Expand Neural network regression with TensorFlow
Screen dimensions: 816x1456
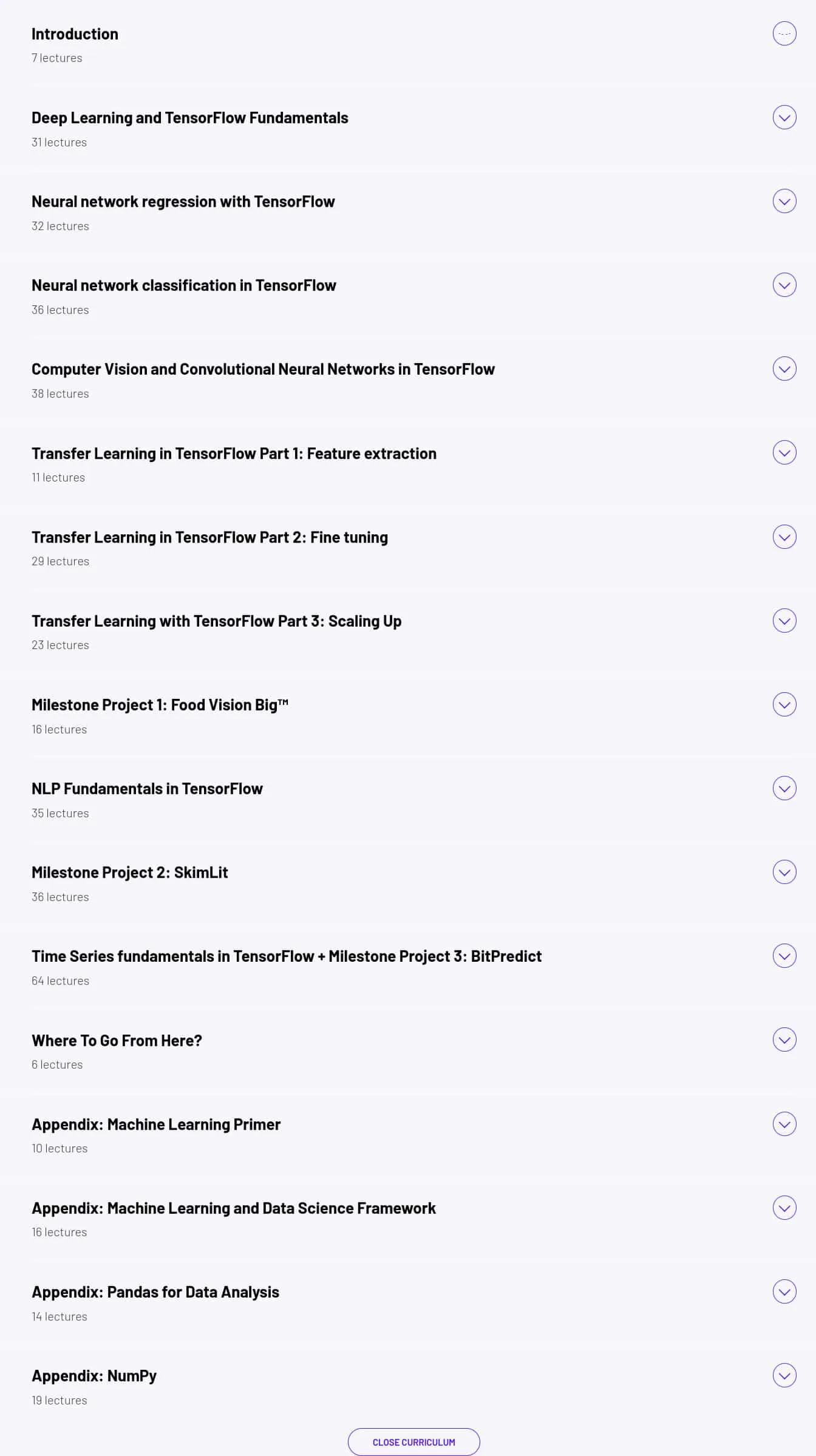[784, 201]
